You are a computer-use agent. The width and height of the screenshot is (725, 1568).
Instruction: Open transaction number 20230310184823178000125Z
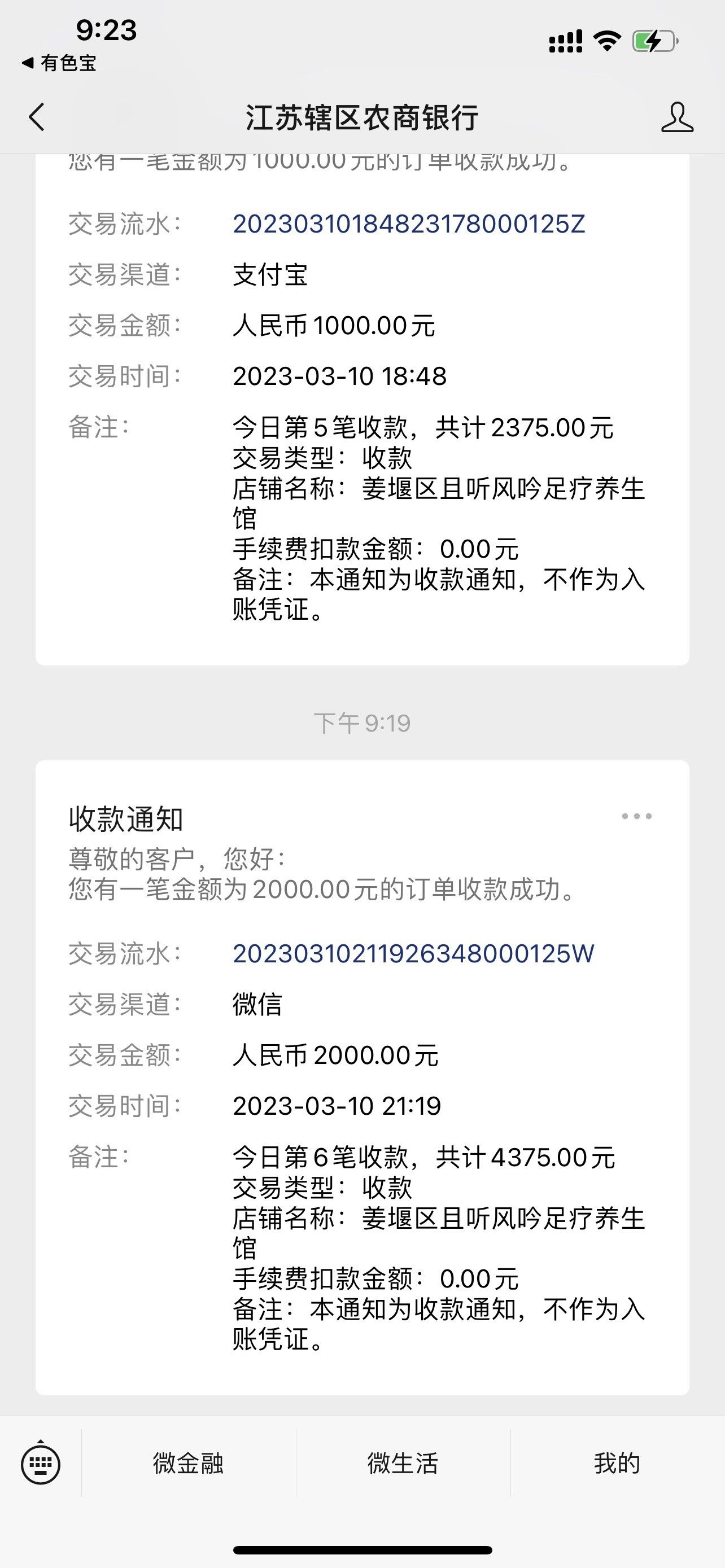point(408,224)
